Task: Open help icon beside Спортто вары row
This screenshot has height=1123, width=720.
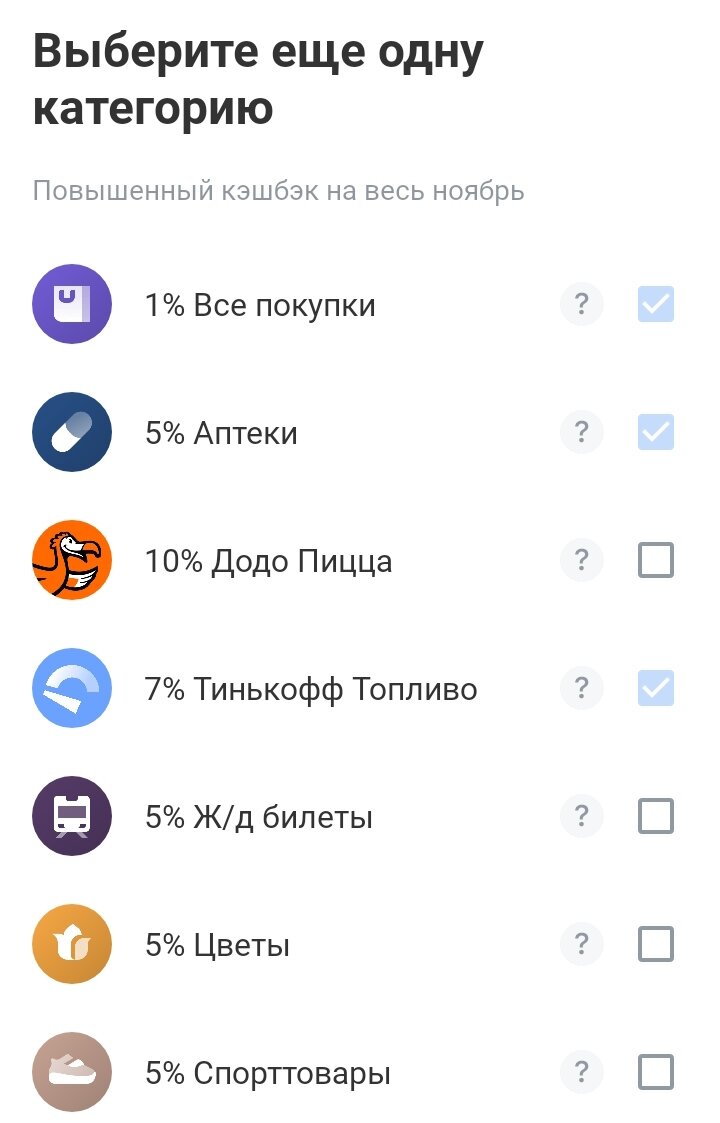Action: (581, 1071)
